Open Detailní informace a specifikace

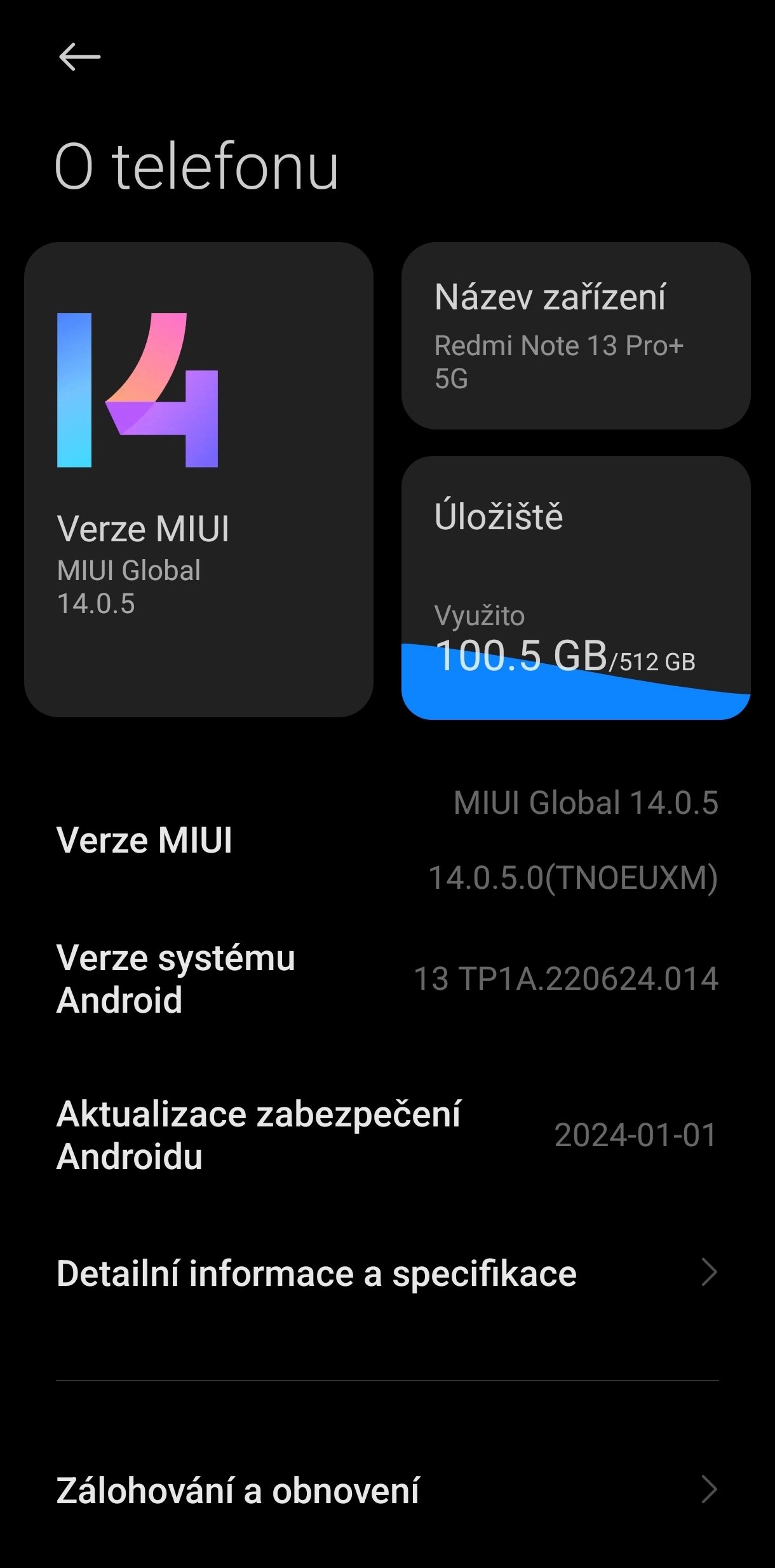pyautogui.click(x=316, y=1273)
